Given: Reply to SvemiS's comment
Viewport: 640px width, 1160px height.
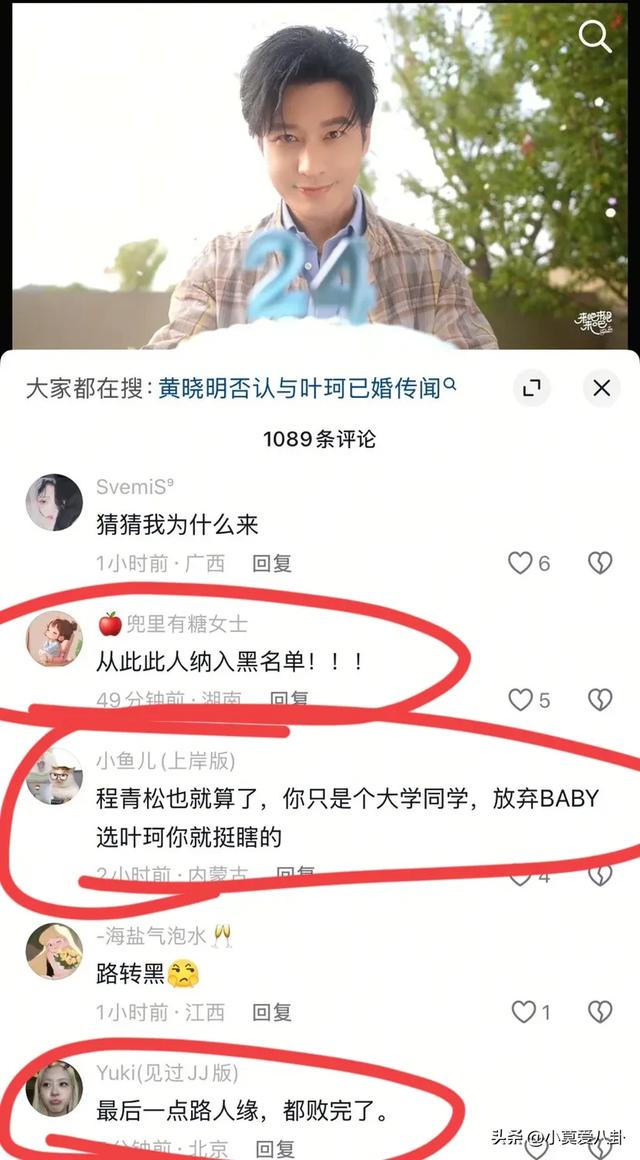Looking at the screenshot, I should [x=271, y=564].
